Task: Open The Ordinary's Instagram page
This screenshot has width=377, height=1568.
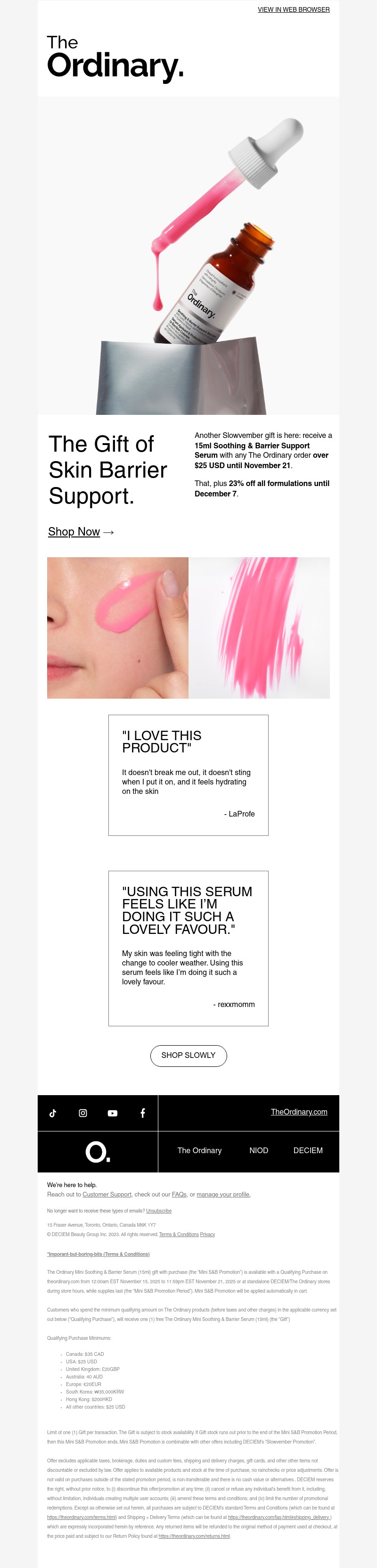Action: [82, 1113]
